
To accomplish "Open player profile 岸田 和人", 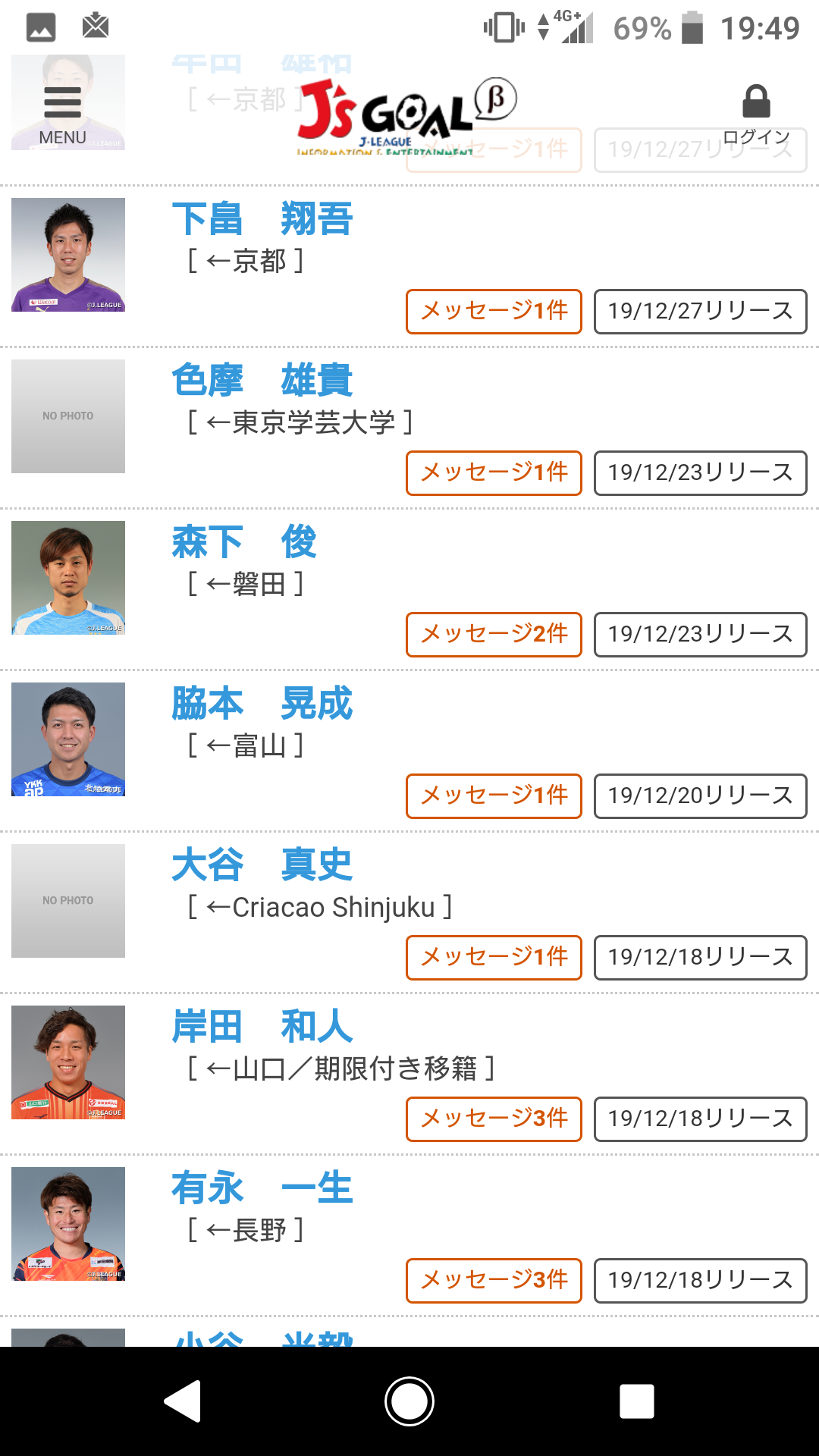I will pyautogui.click(x=262, y=1027).
